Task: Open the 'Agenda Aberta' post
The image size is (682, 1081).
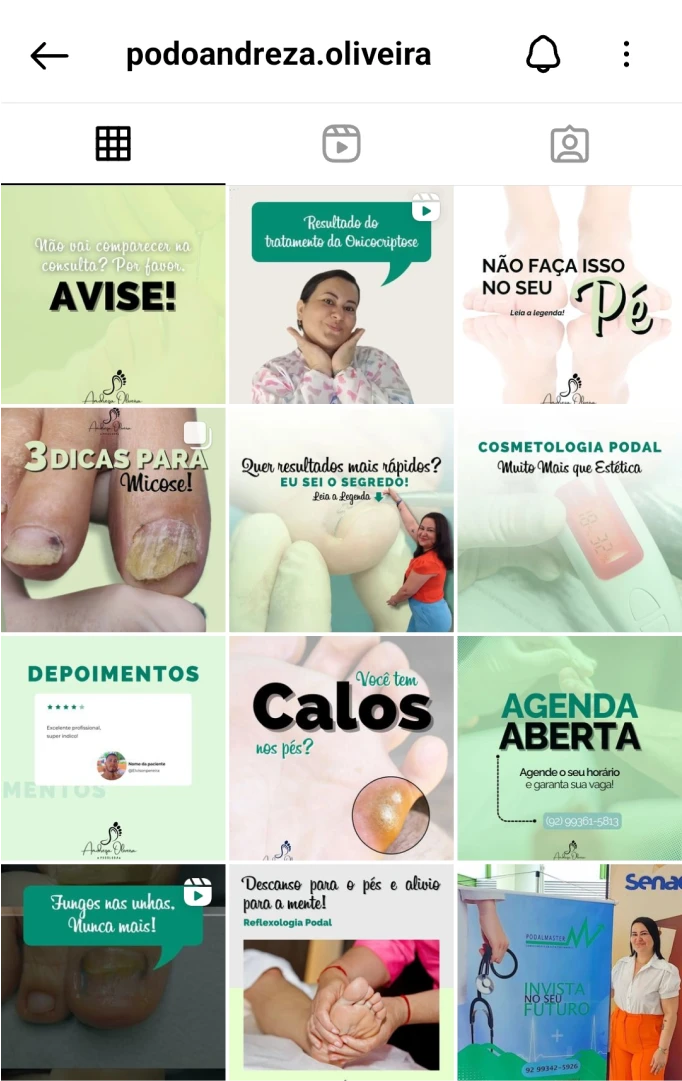Action: pyautogui.click(x=569, y=748)
